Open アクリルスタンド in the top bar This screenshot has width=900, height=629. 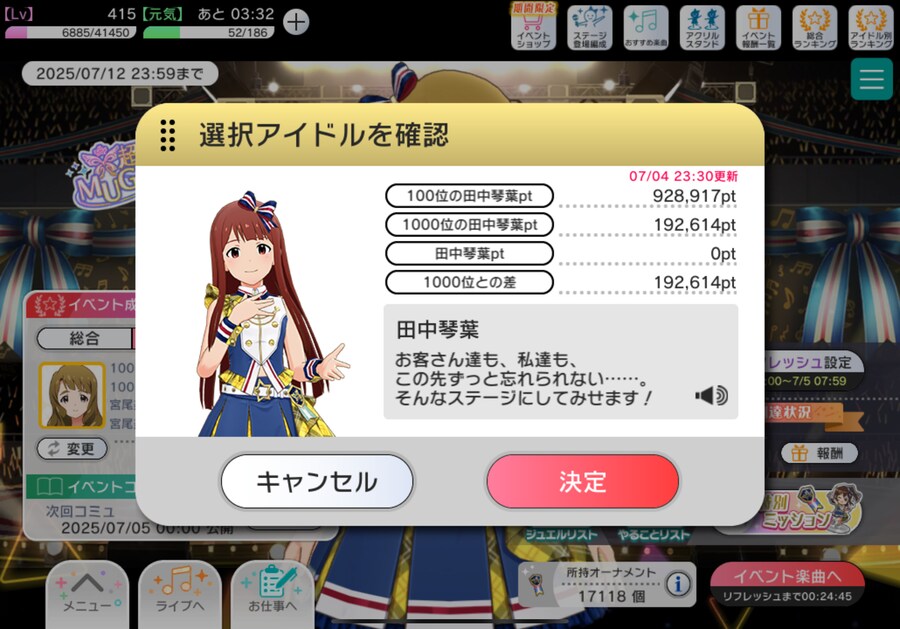[x=702, y=28]
